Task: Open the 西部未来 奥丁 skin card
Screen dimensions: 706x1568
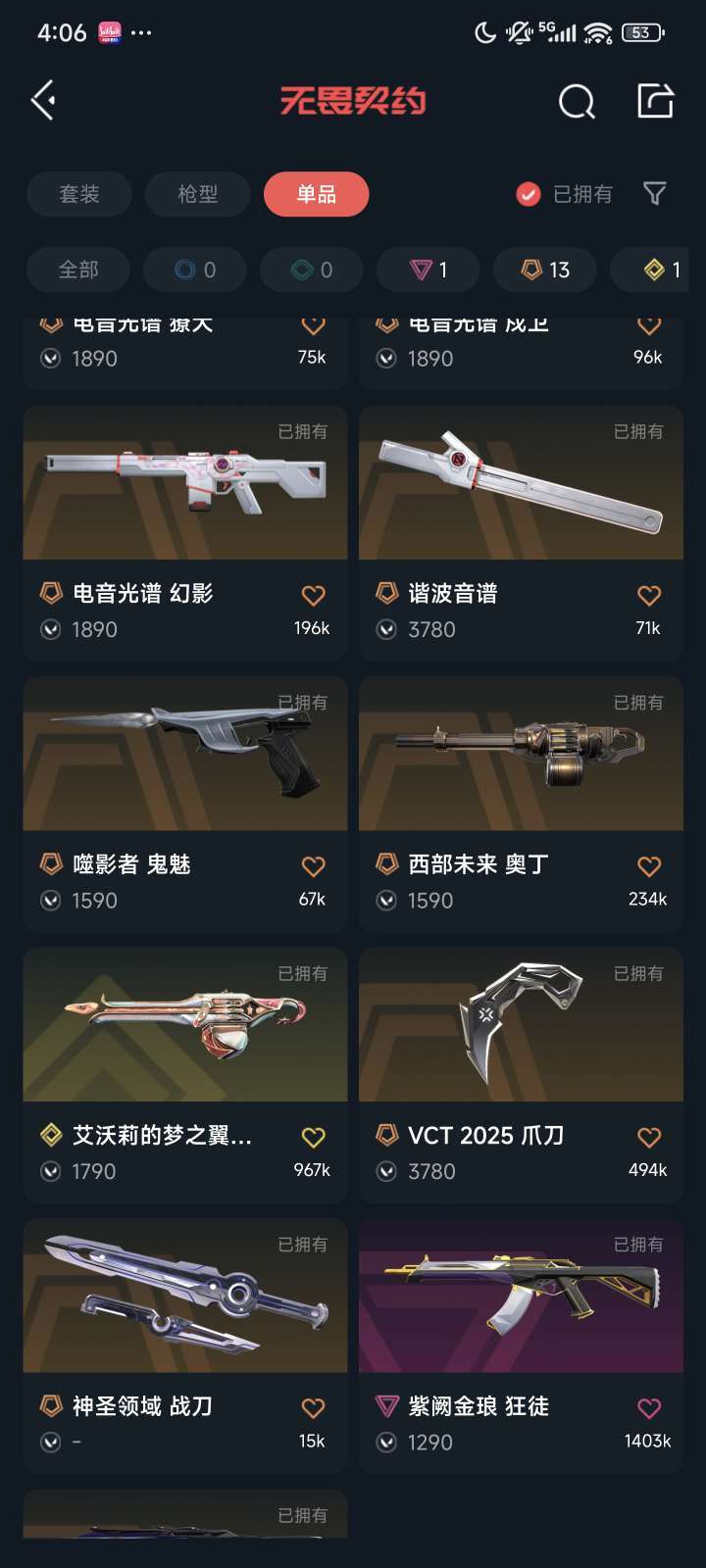Action: point(521,804)
